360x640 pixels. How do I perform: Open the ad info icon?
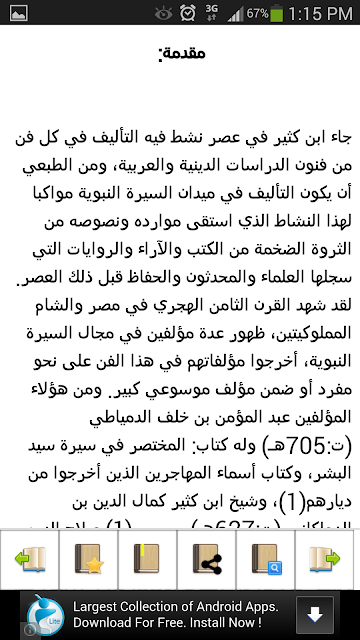click(x=28, y=631)
